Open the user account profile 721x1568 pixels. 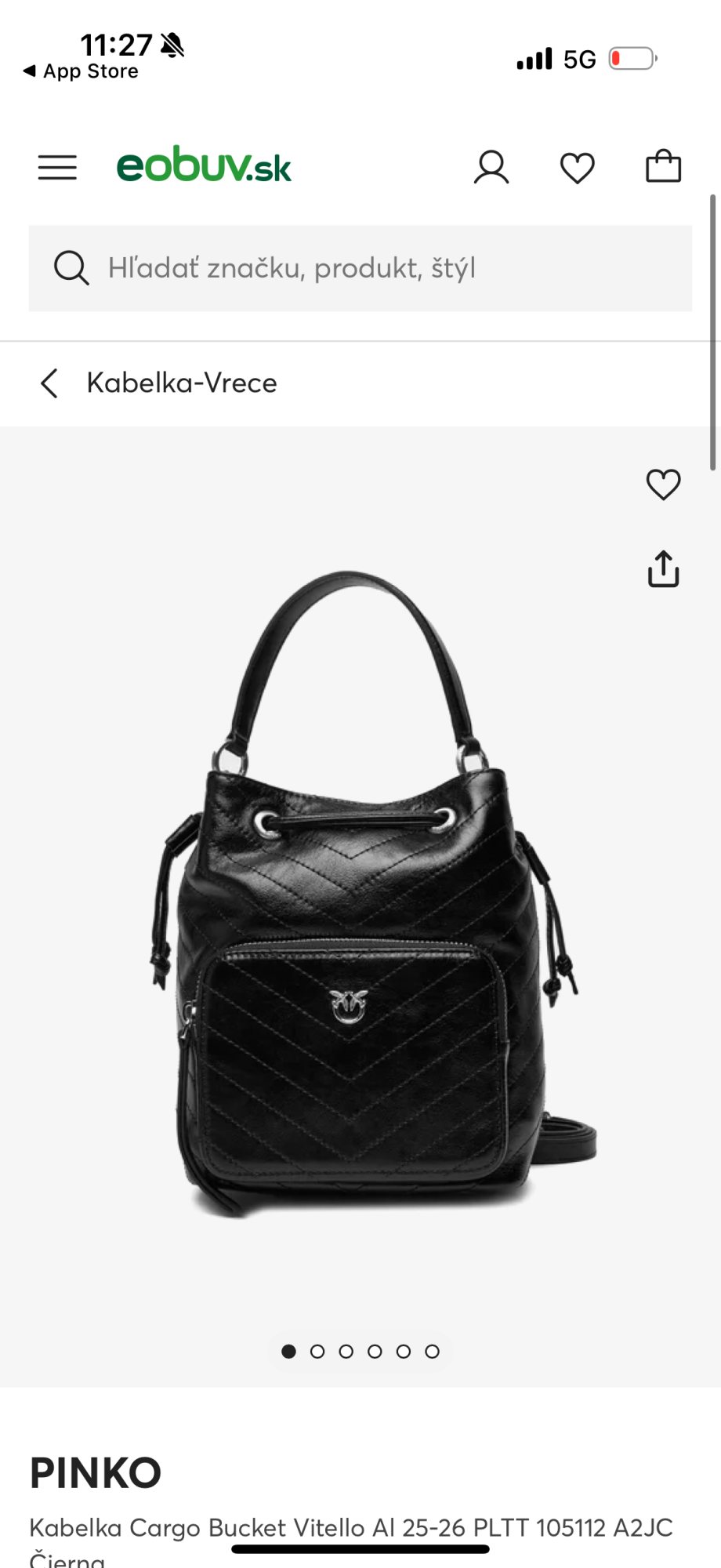(x=491, y=167)
